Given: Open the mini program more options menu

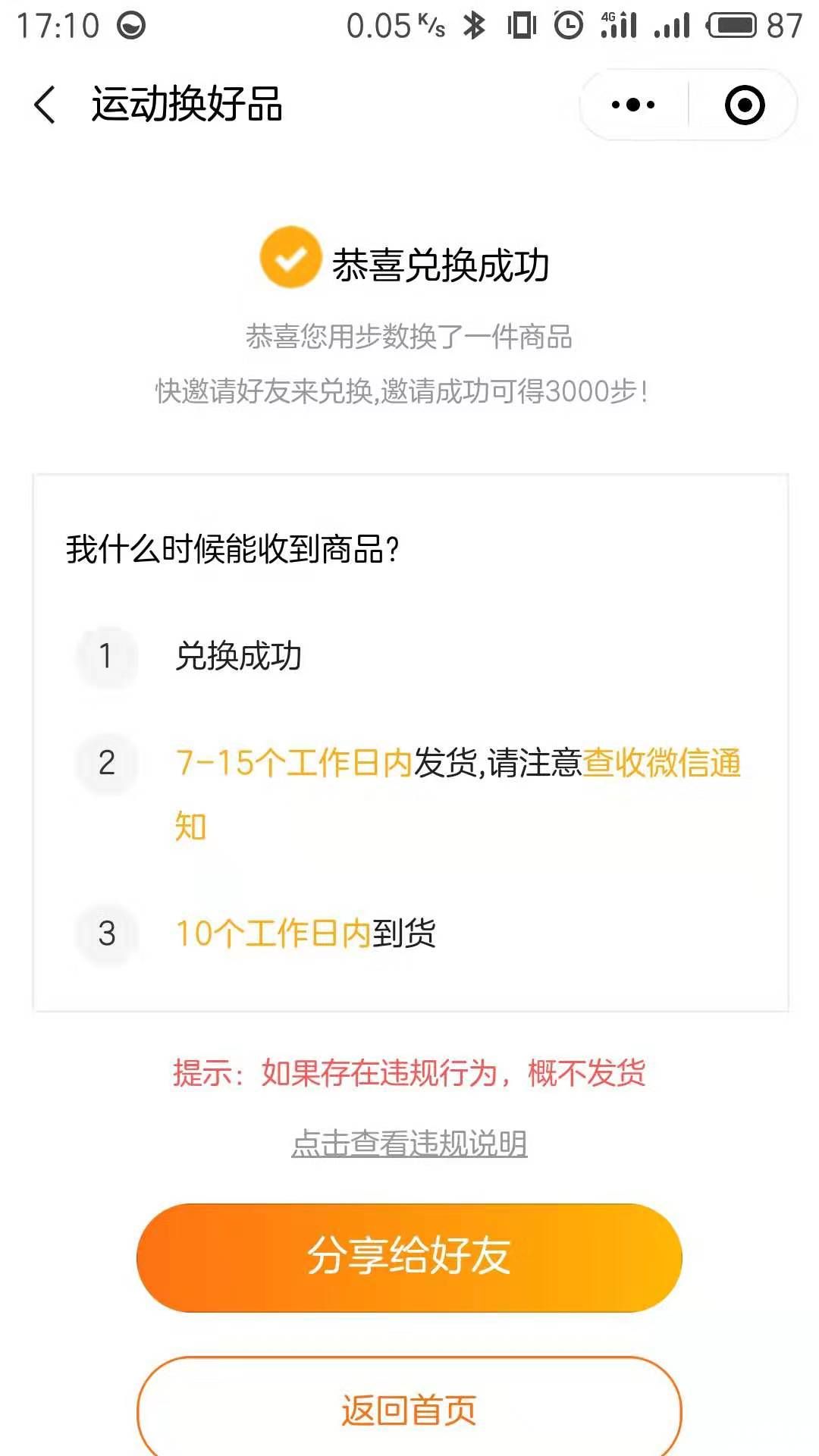Looking at the screenshot, I should pos(633,105).
